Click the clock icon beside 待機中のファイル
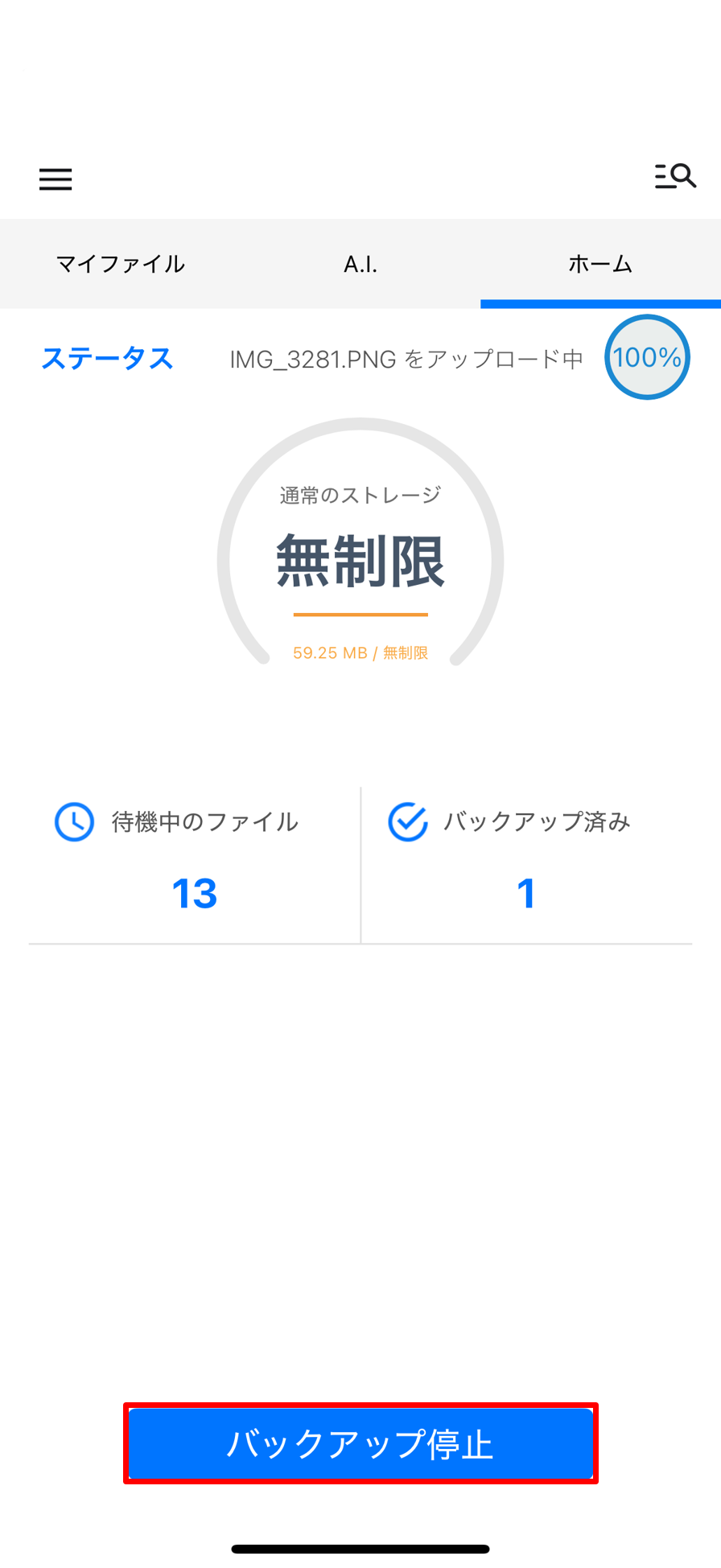Image resolution: width=721 pixels, height=1568 pixels. (73, 822)
